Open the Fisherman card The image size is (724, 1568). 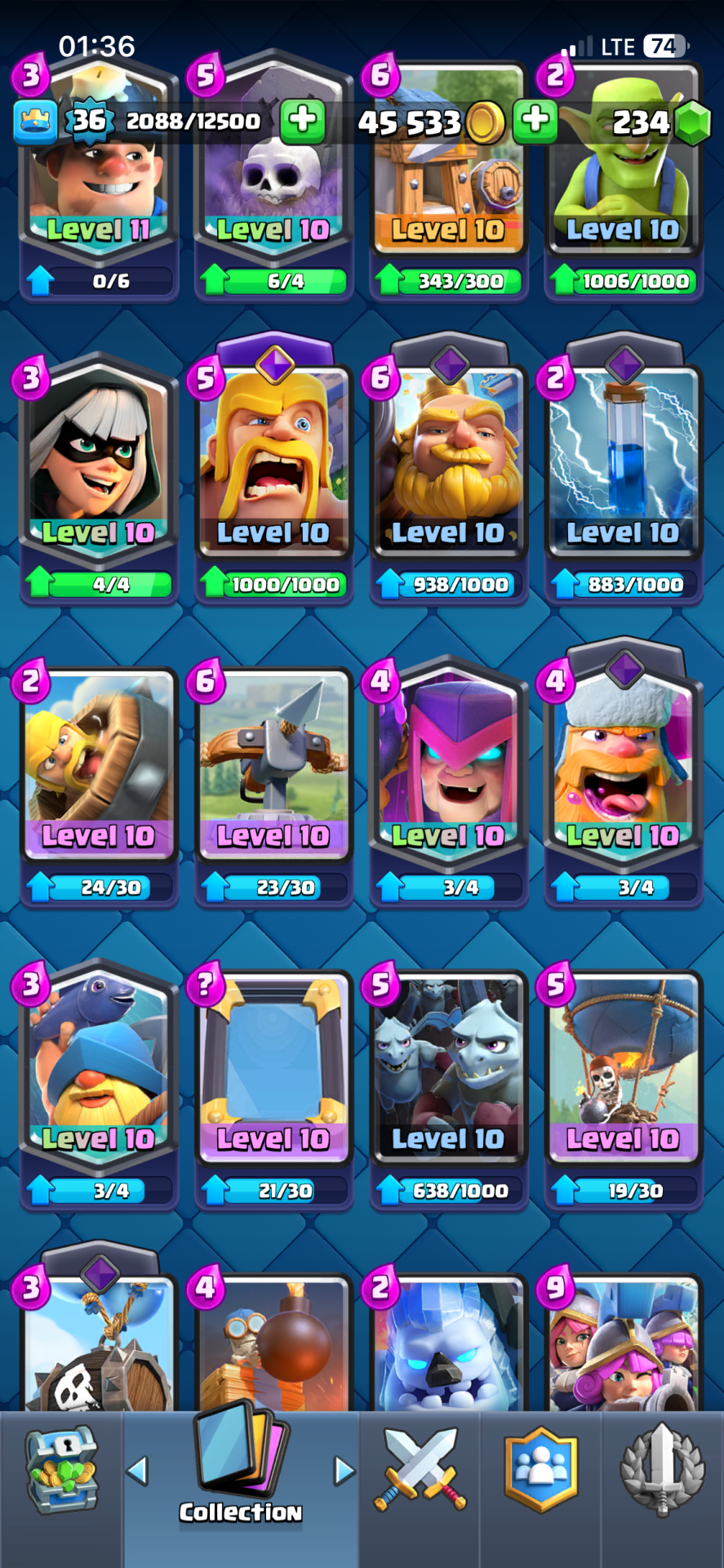pos(98,1070)
